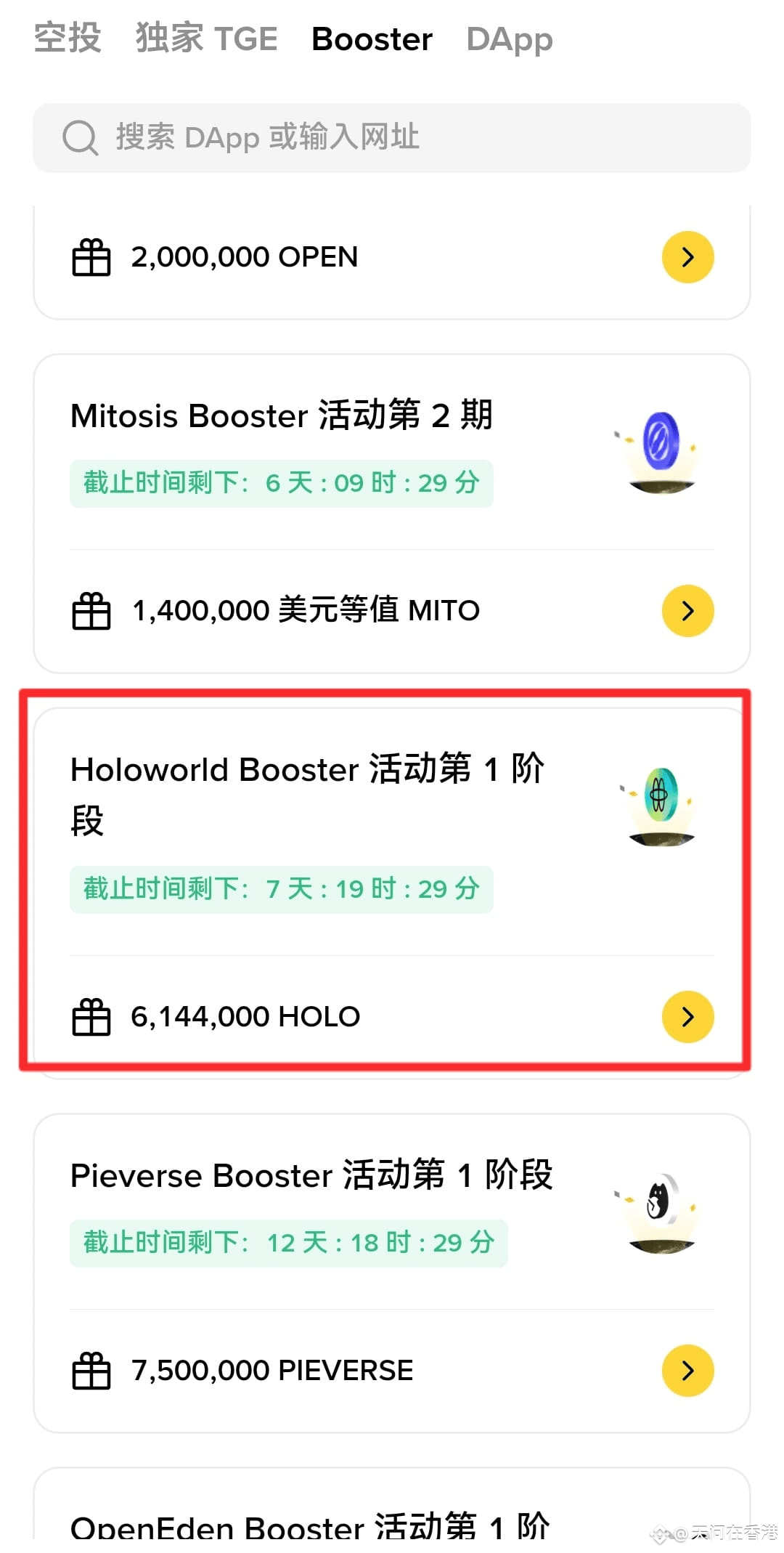Screen dimensions: 784x1553
Task: Open the MITO reward chevron arrow
Action: (x=687, y=611)
